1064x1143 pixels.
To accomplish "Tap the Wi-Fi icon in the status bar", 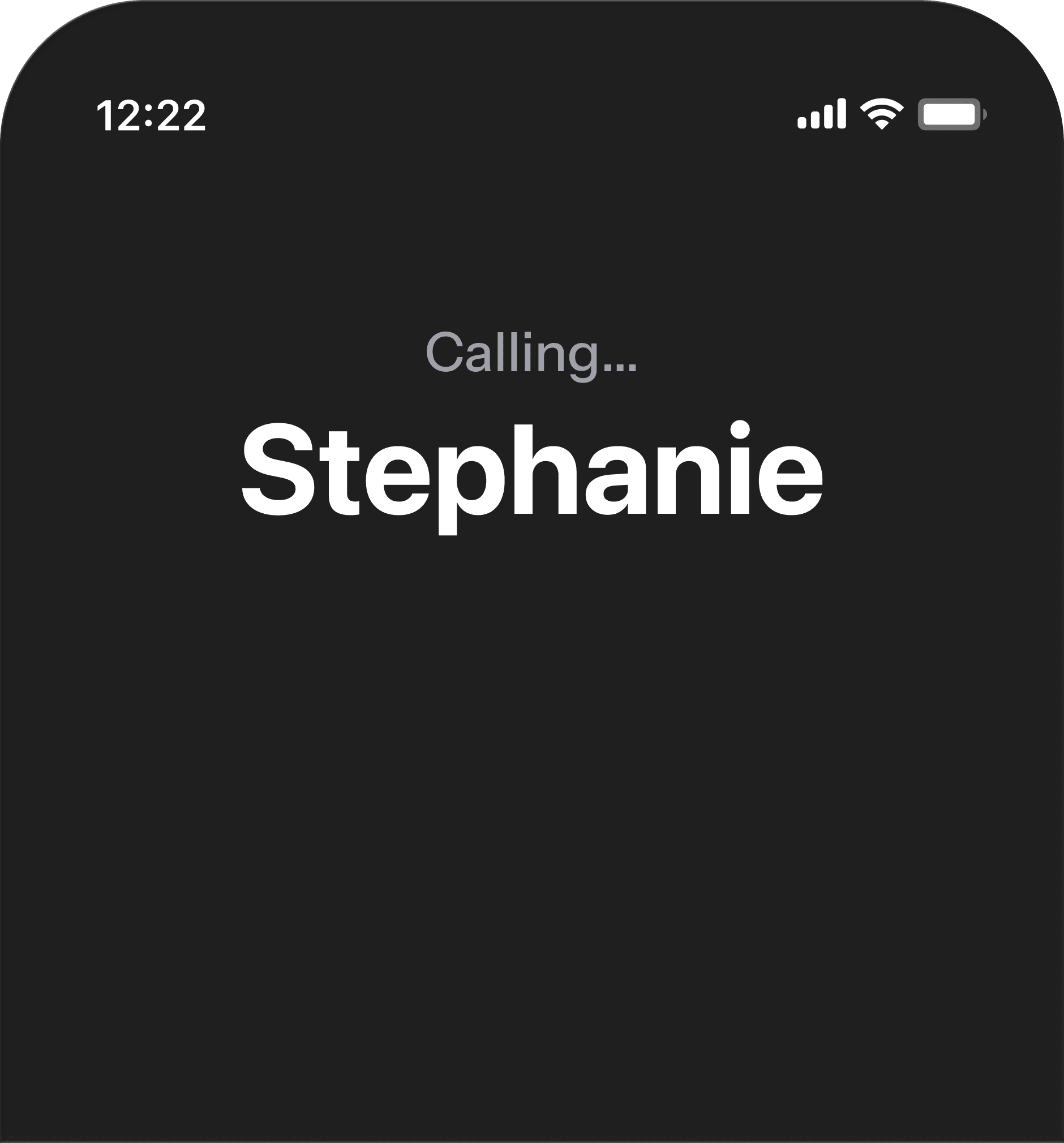I will pyautogui.click(x=884, y=114).
